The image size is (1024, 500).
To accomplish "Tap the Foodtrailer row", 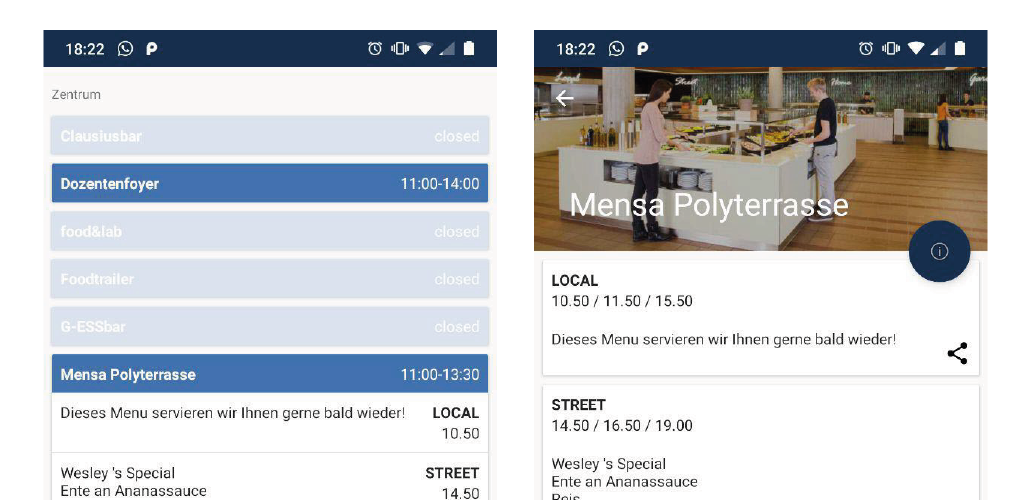I will (x=270, y=279).
